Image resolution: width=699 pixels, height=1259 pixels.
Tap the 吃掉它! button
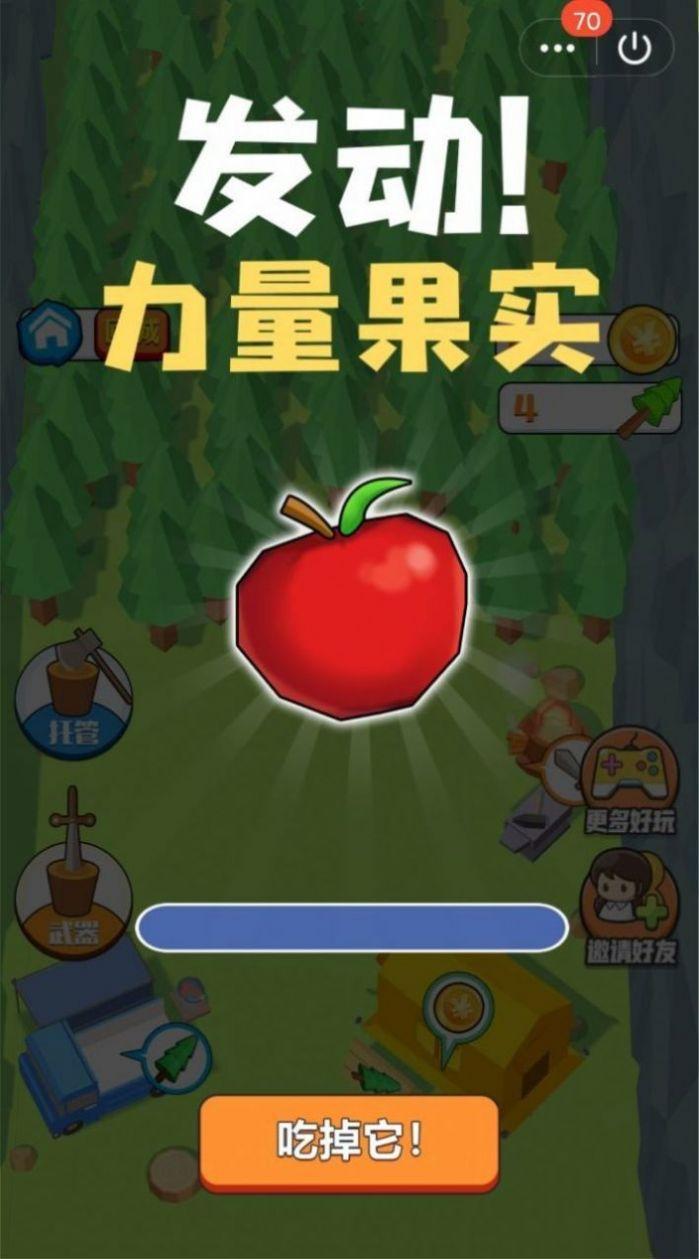(x=349, y=1140)
